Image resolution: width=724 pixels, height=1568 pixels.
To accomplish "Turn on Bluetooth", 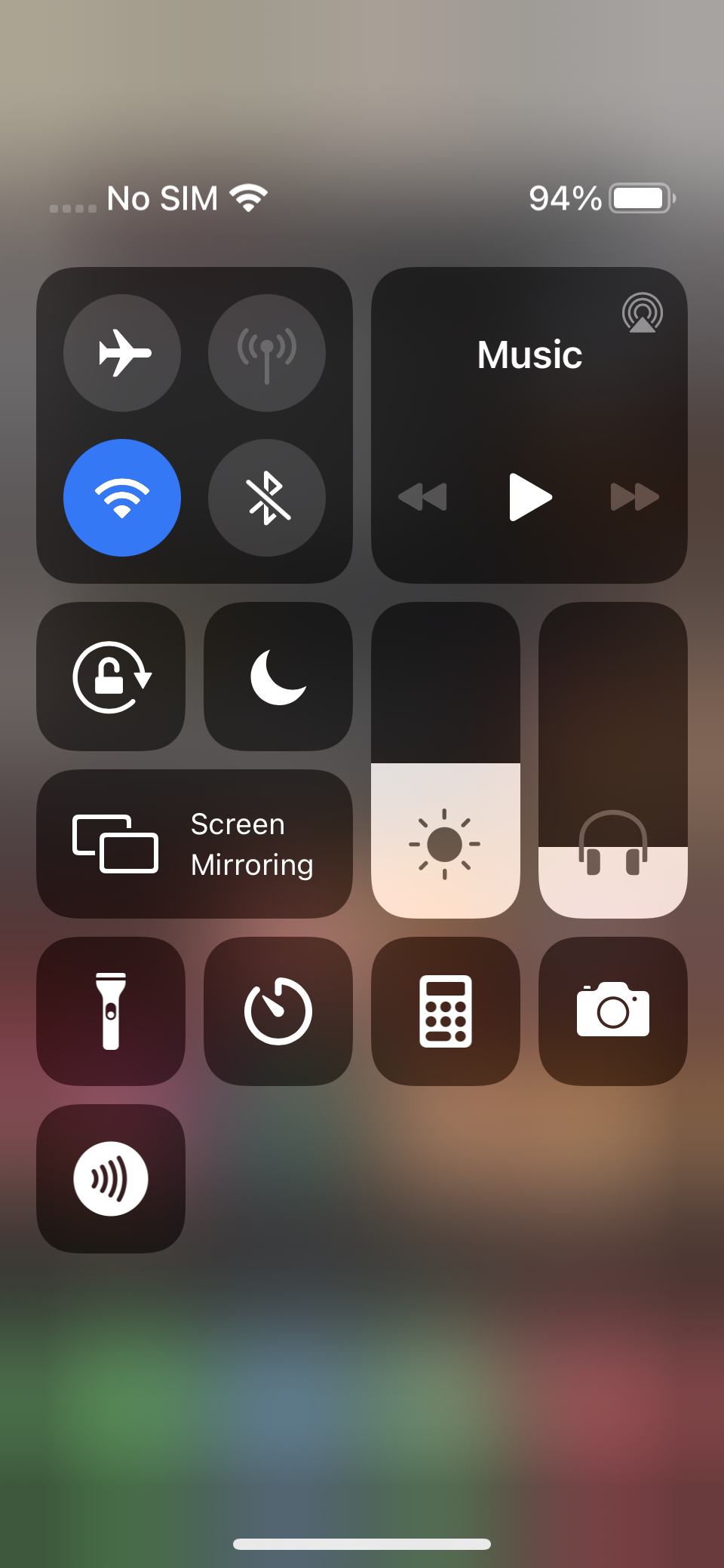I will pos(267,498).
